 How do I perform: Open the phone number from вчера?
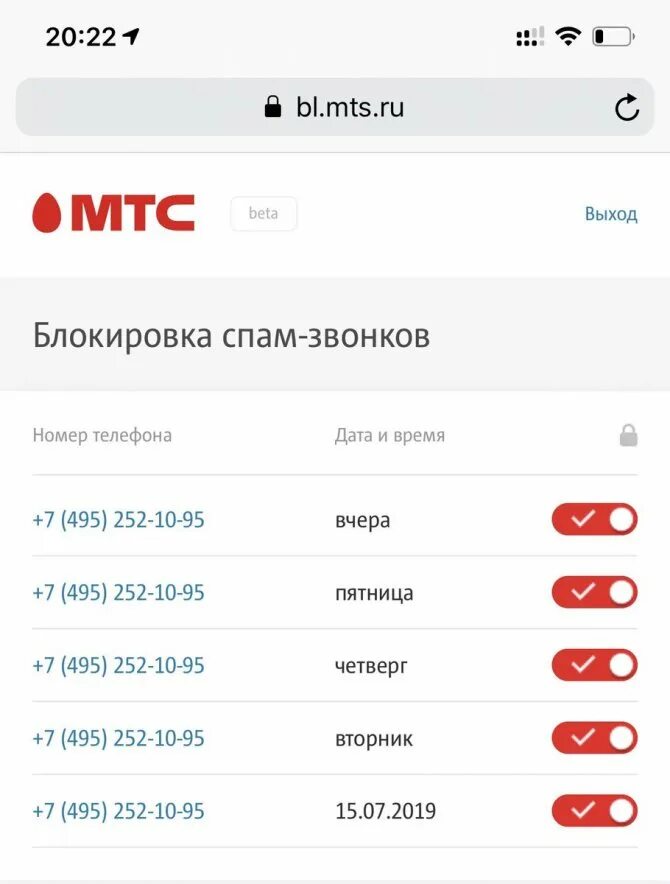tap(118, 520)
